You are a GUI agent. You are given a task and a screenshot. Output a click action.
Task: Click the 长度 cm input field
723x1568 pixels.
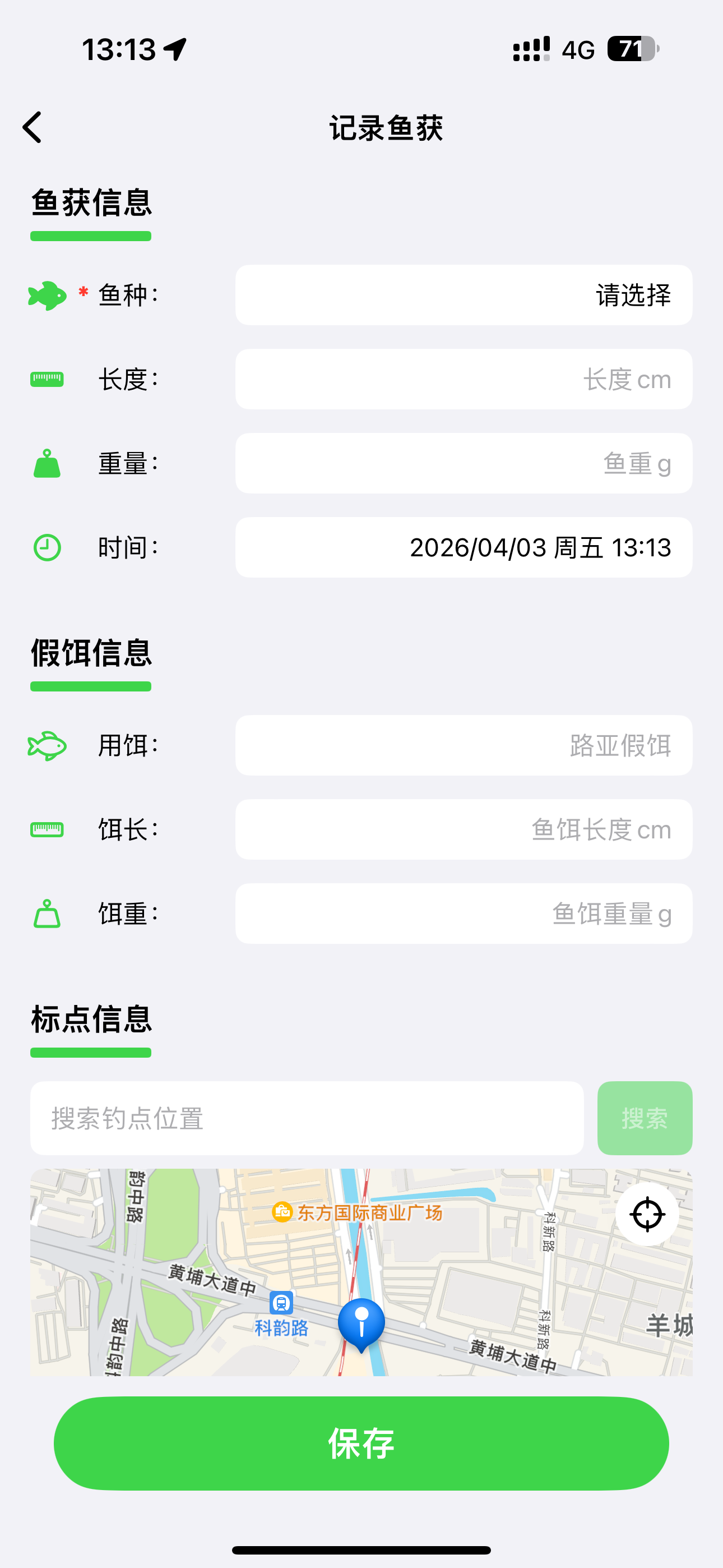[x=462, y=379]
